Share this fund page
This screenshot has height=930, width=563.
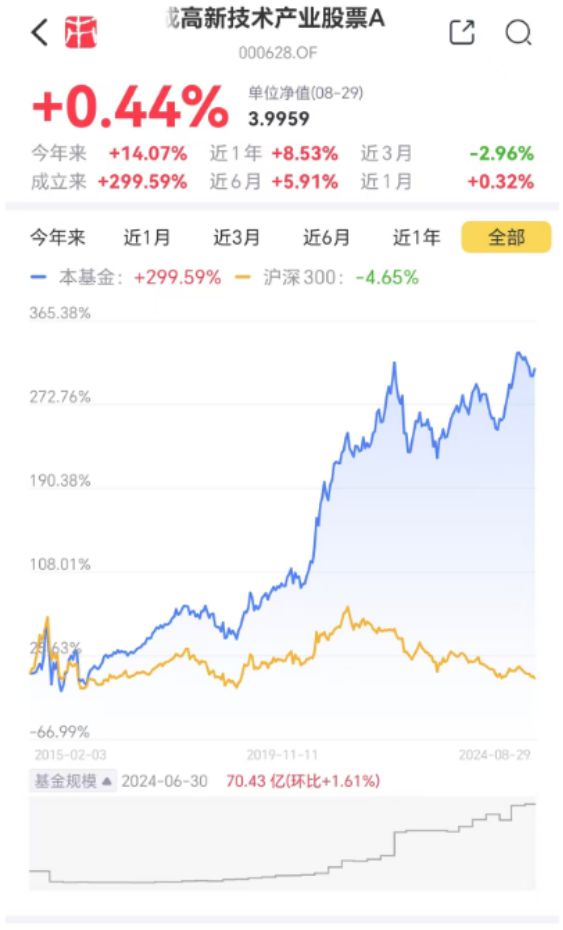(462, 32)
